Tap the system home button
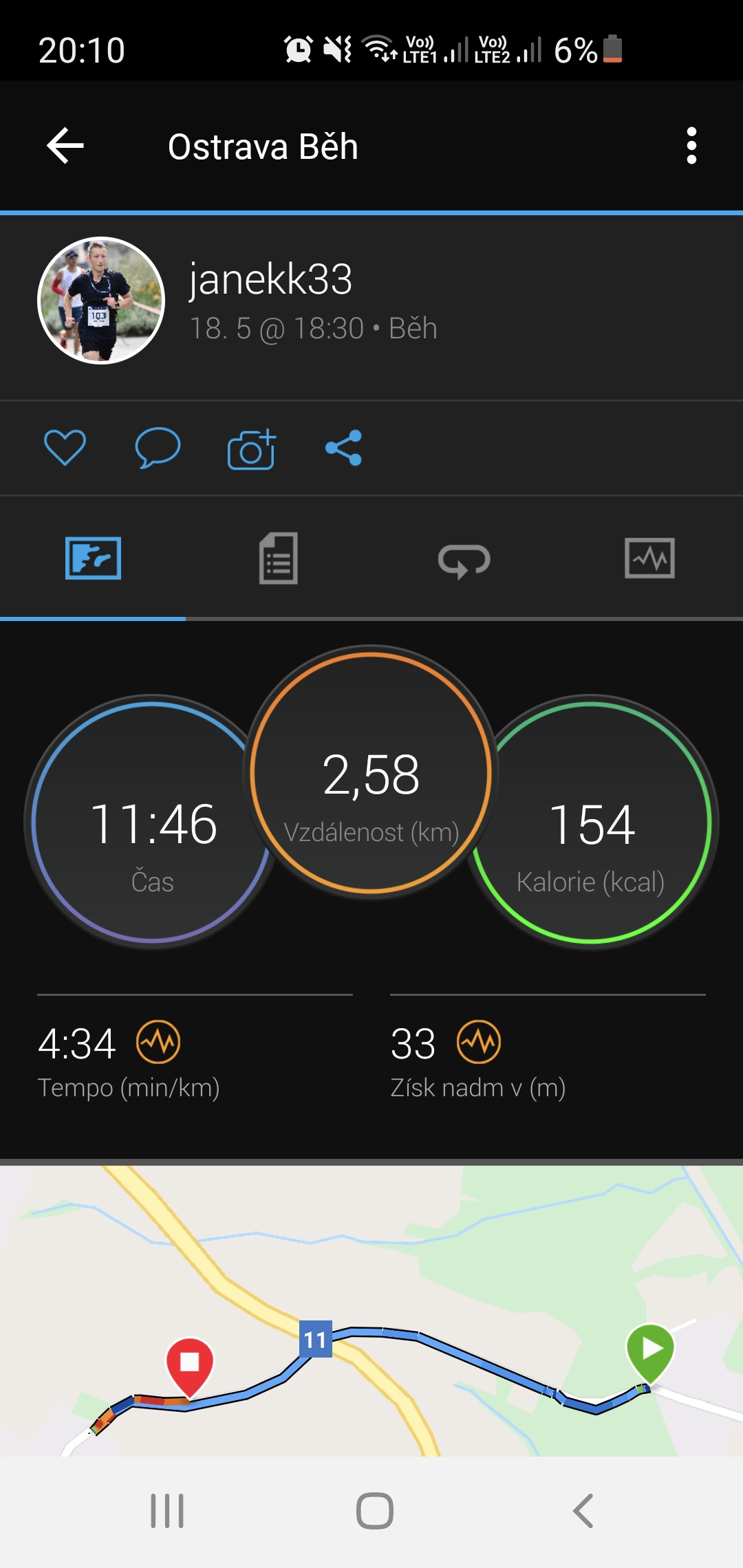Screen dimensions: 743x1568 coord(375,1511)
